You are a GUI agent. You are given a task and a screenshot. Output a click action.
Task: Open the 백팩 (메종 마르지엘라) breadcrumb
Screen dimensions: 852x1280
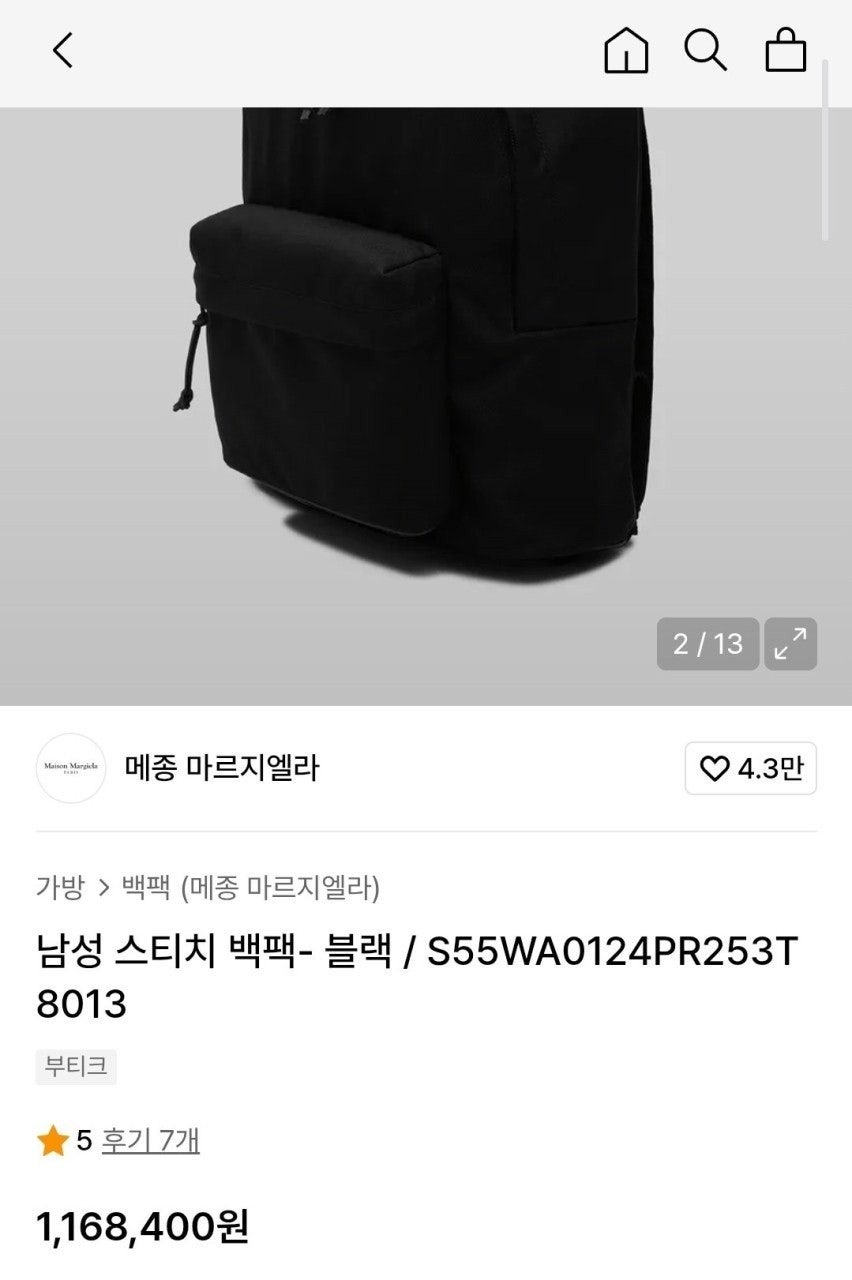tap(250, 887)
